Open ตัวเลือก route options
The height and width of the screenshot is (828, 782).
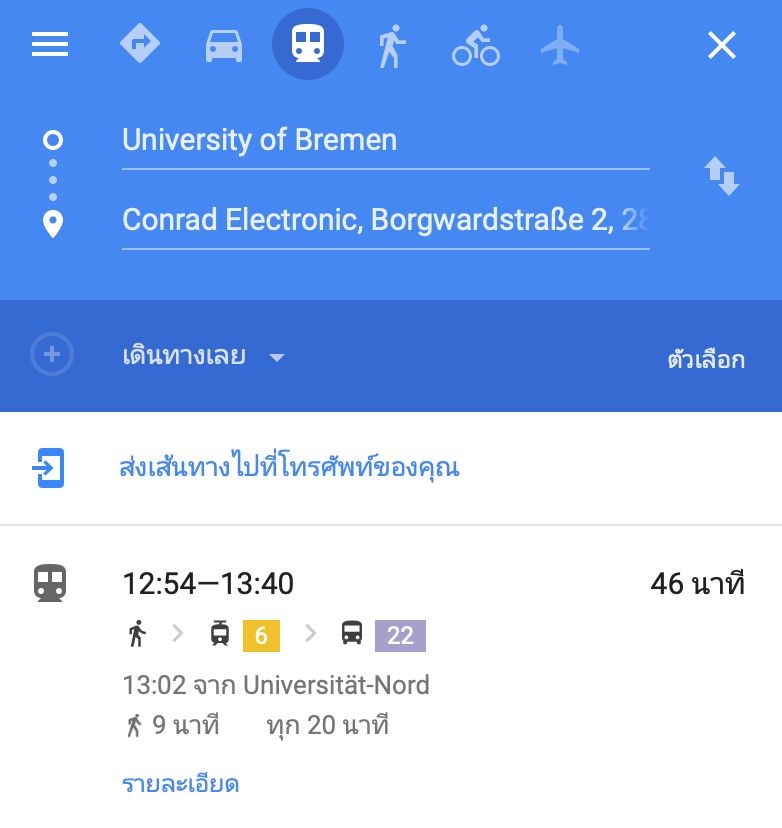705,360
